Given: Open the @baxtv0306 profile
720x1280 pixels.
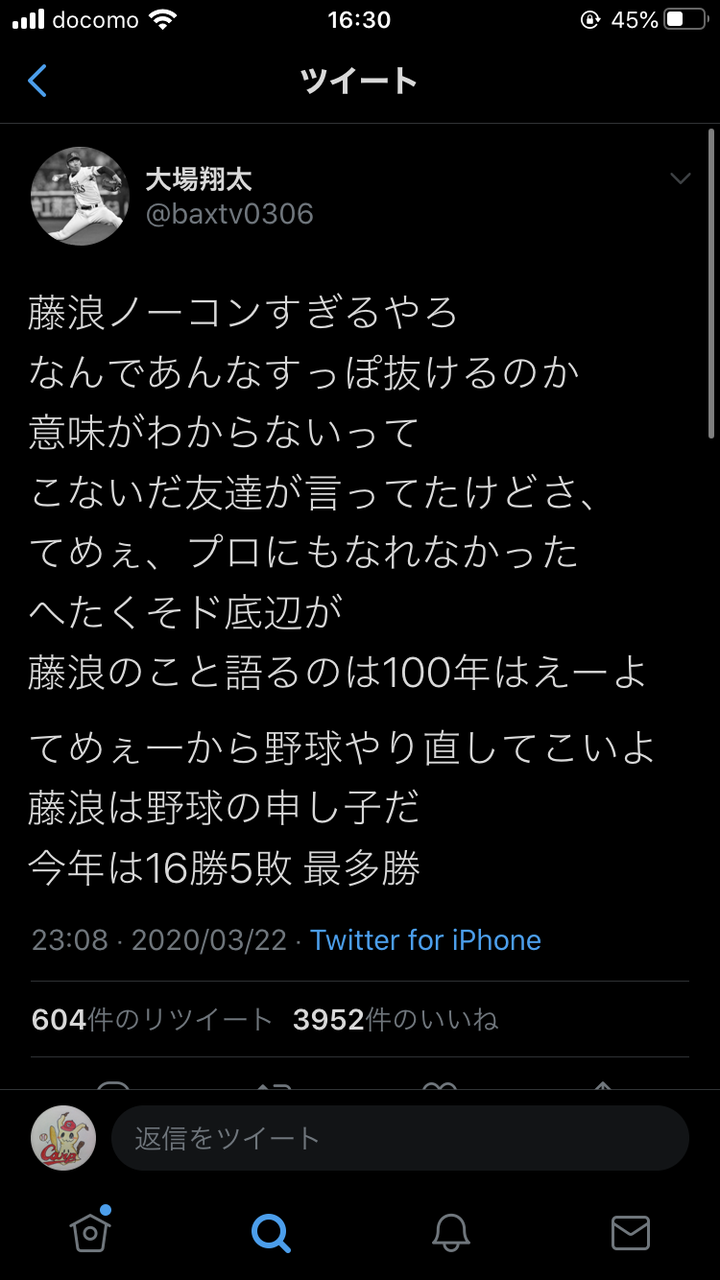Looking at the screenshot, I should (x=229, y=213).
